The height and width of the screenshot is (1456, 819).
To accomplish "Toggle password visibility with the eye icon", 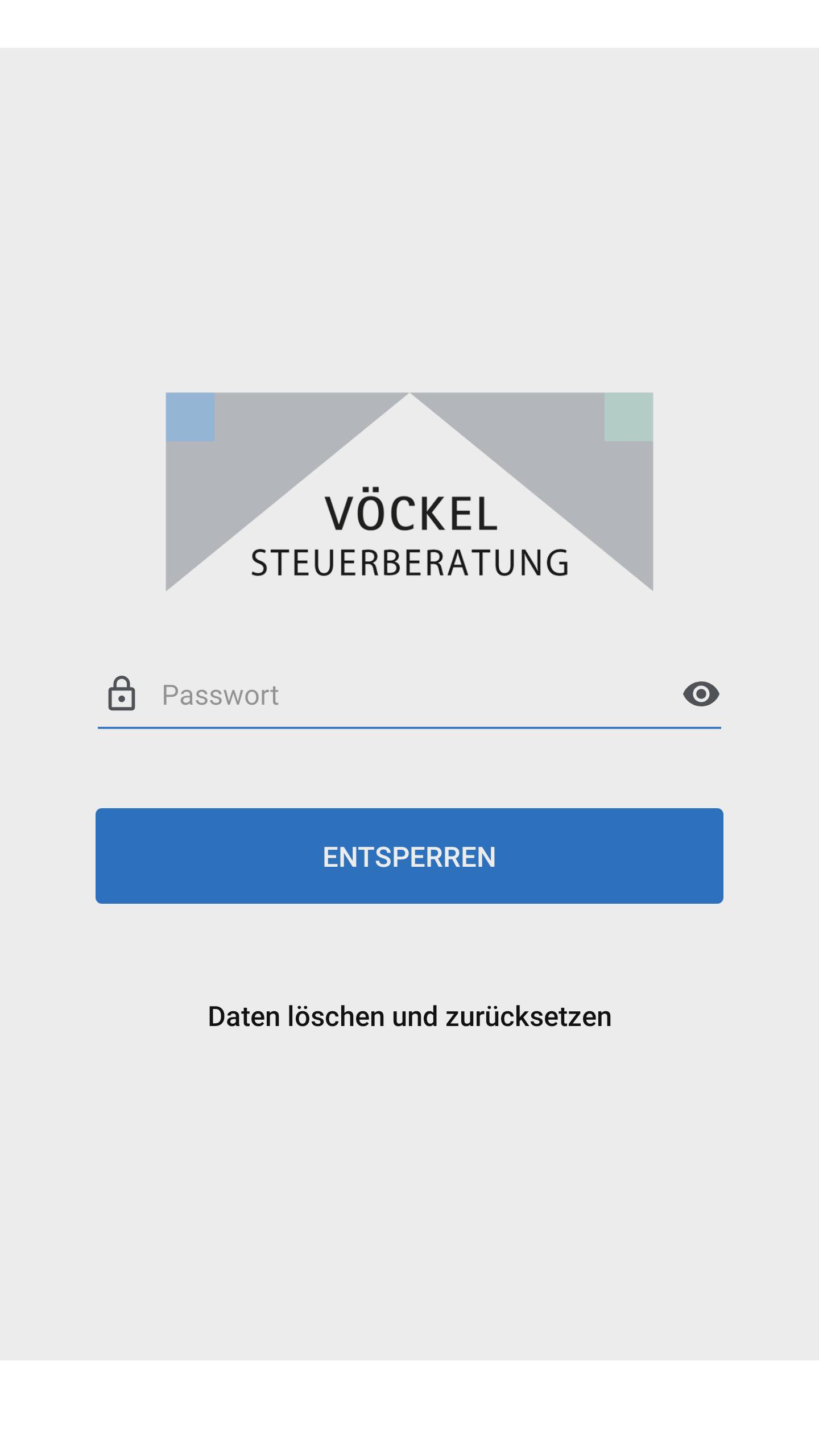I will coord(701,694).
